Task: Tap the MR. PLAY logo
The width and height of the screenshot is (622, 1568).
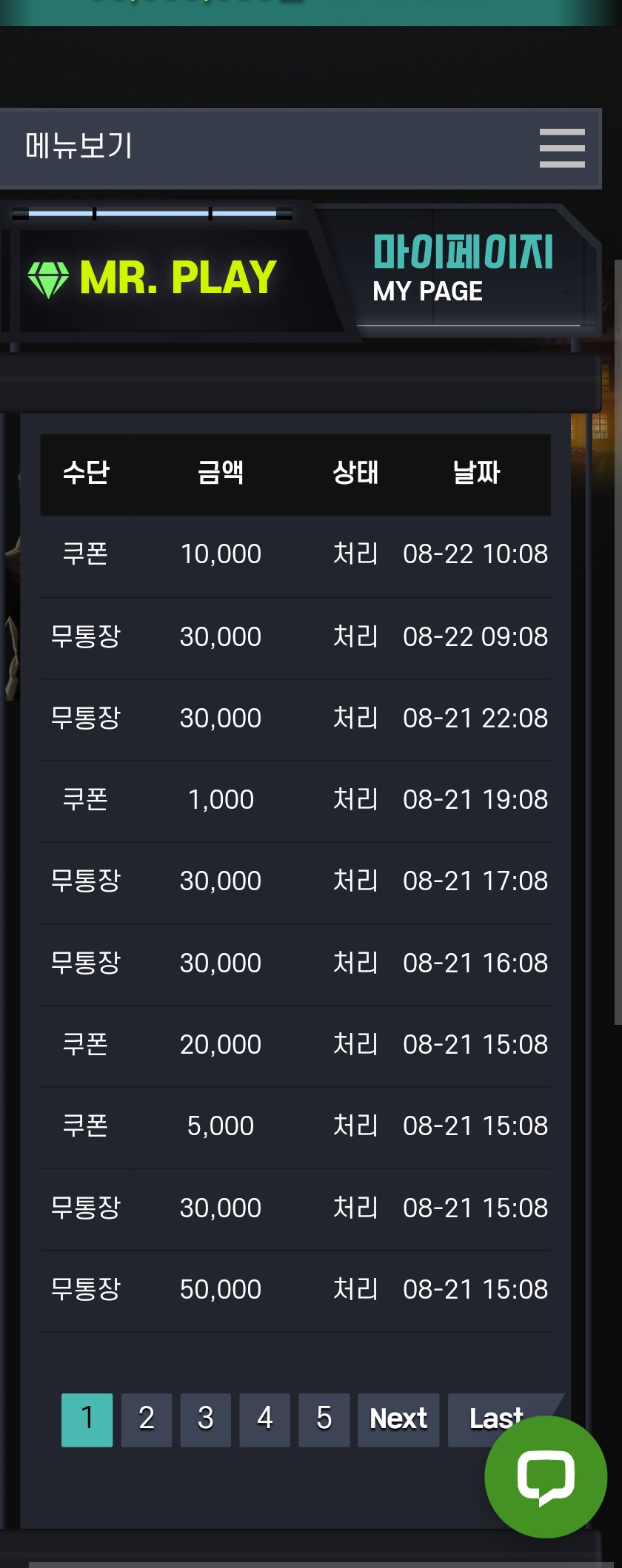Action: click(153, 278)
